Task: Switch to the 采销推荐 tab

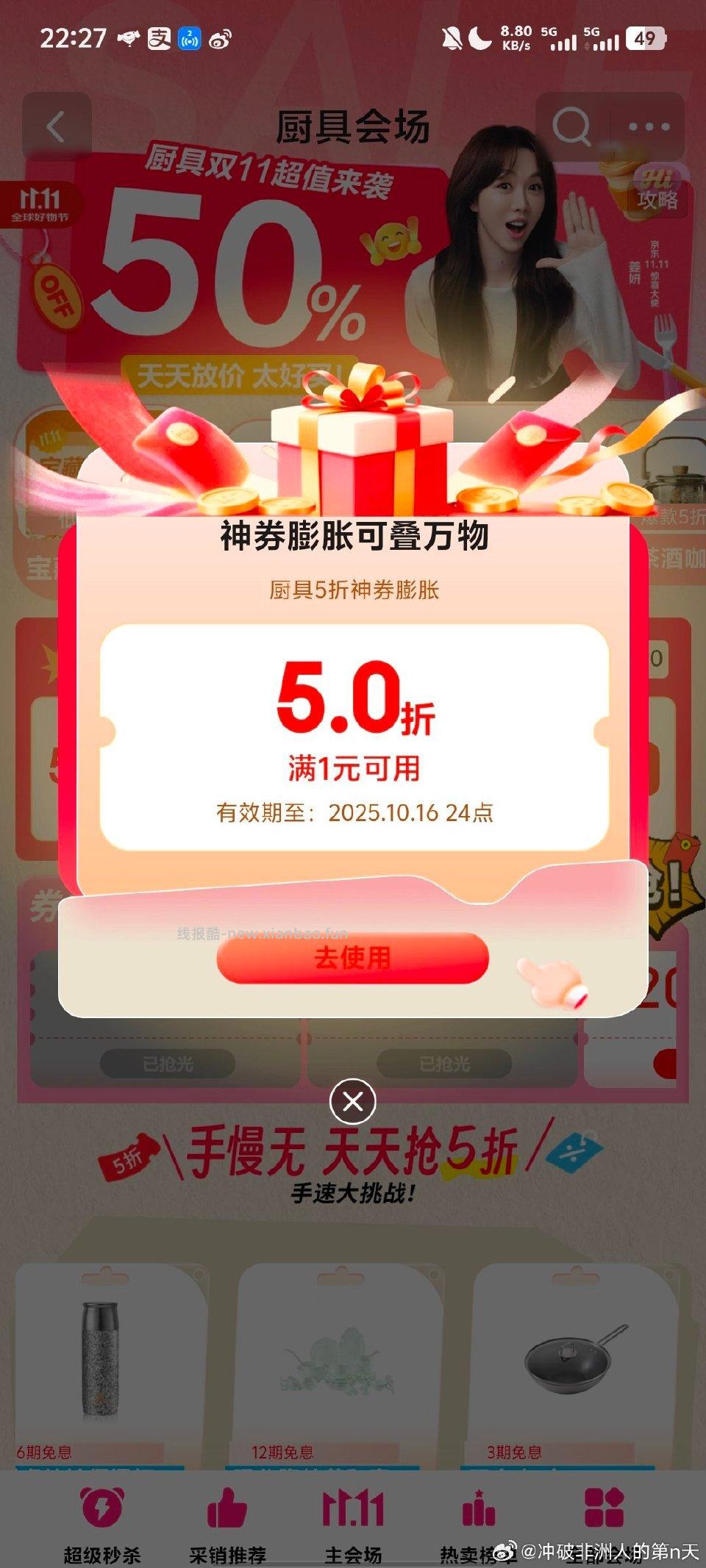Action: 227,1523
